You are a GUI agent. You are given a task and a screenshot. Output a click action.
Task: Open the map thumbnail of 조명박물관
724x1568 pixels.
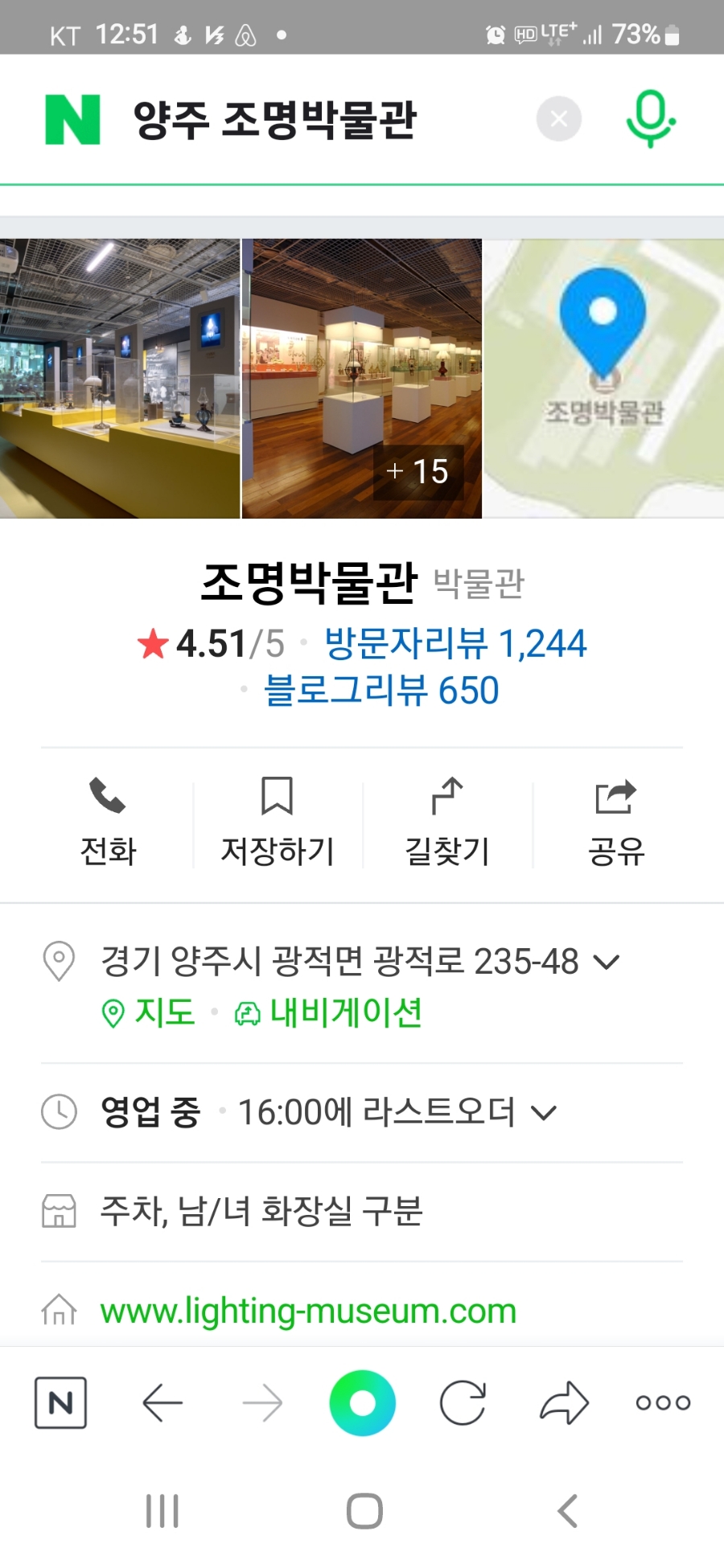click(603, 378)
